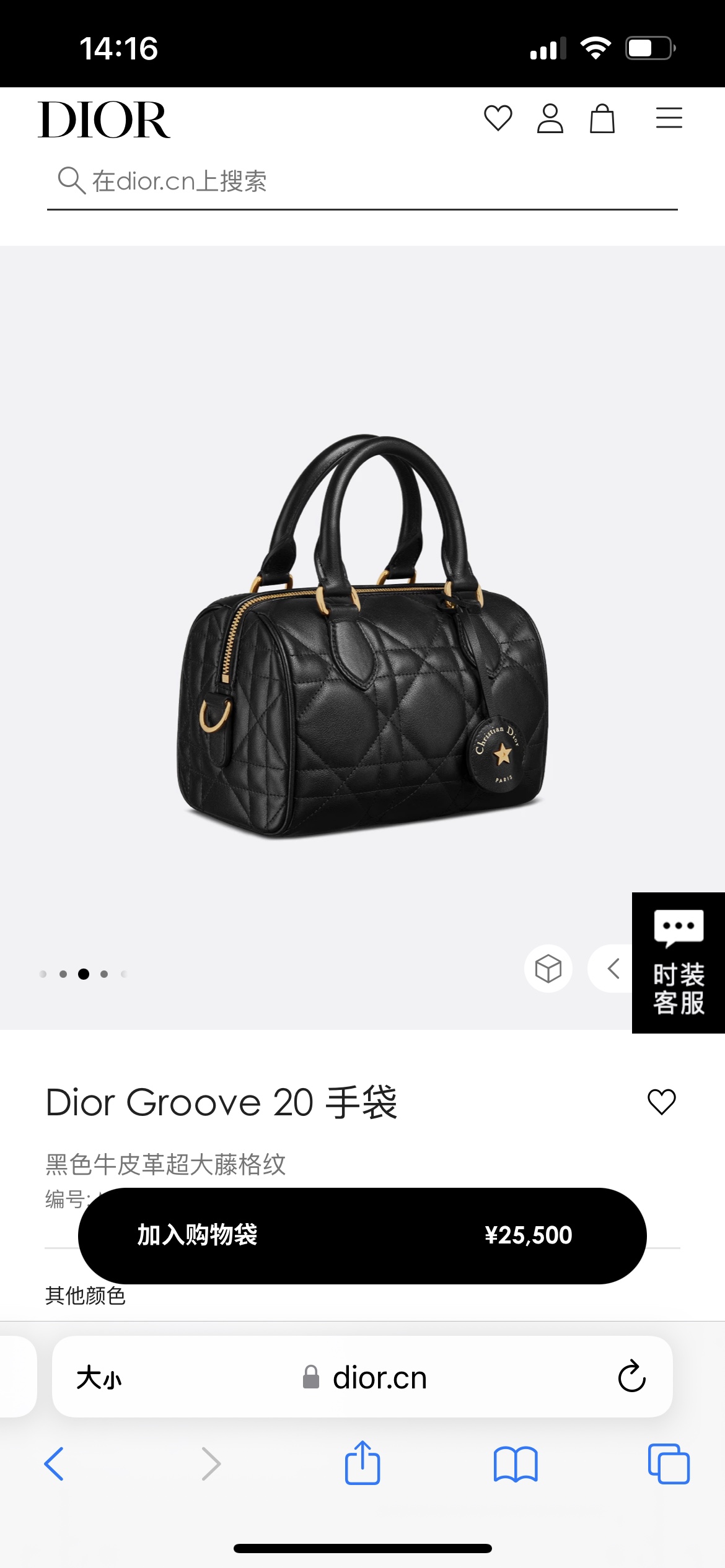This screenshot has height=1568, width=725.
Task: Reload the dior.cn page
Action: tap(631, 1377)
